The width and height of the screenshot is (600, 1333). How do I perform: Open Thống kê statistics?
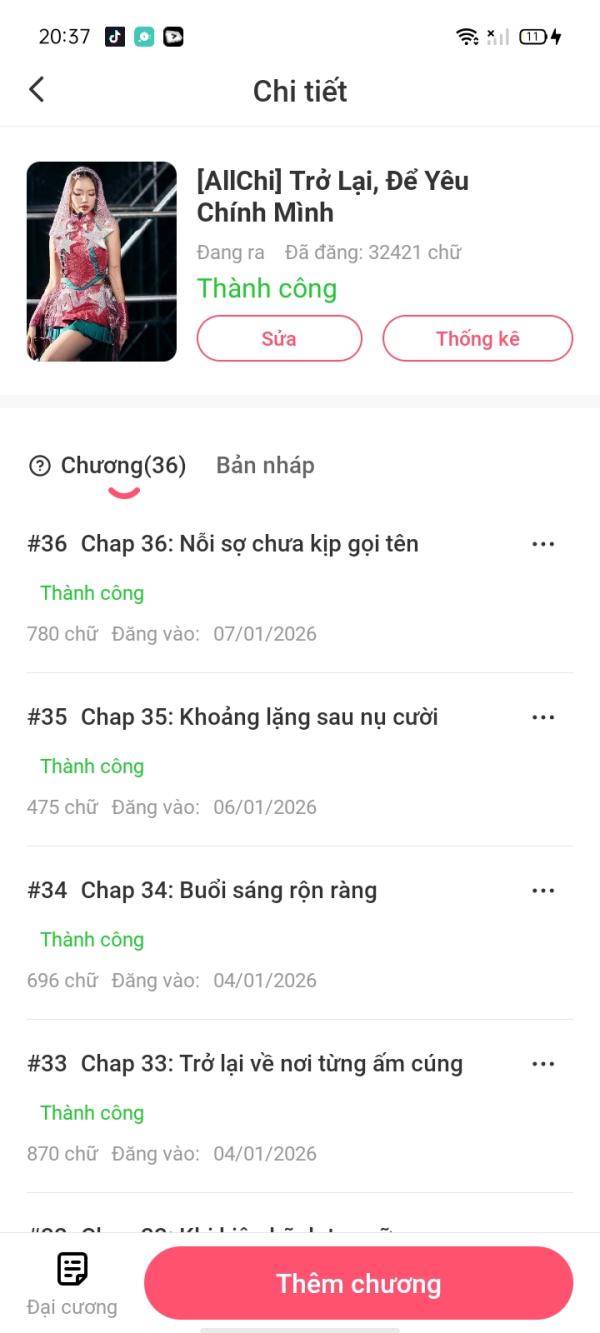(477, 338)
